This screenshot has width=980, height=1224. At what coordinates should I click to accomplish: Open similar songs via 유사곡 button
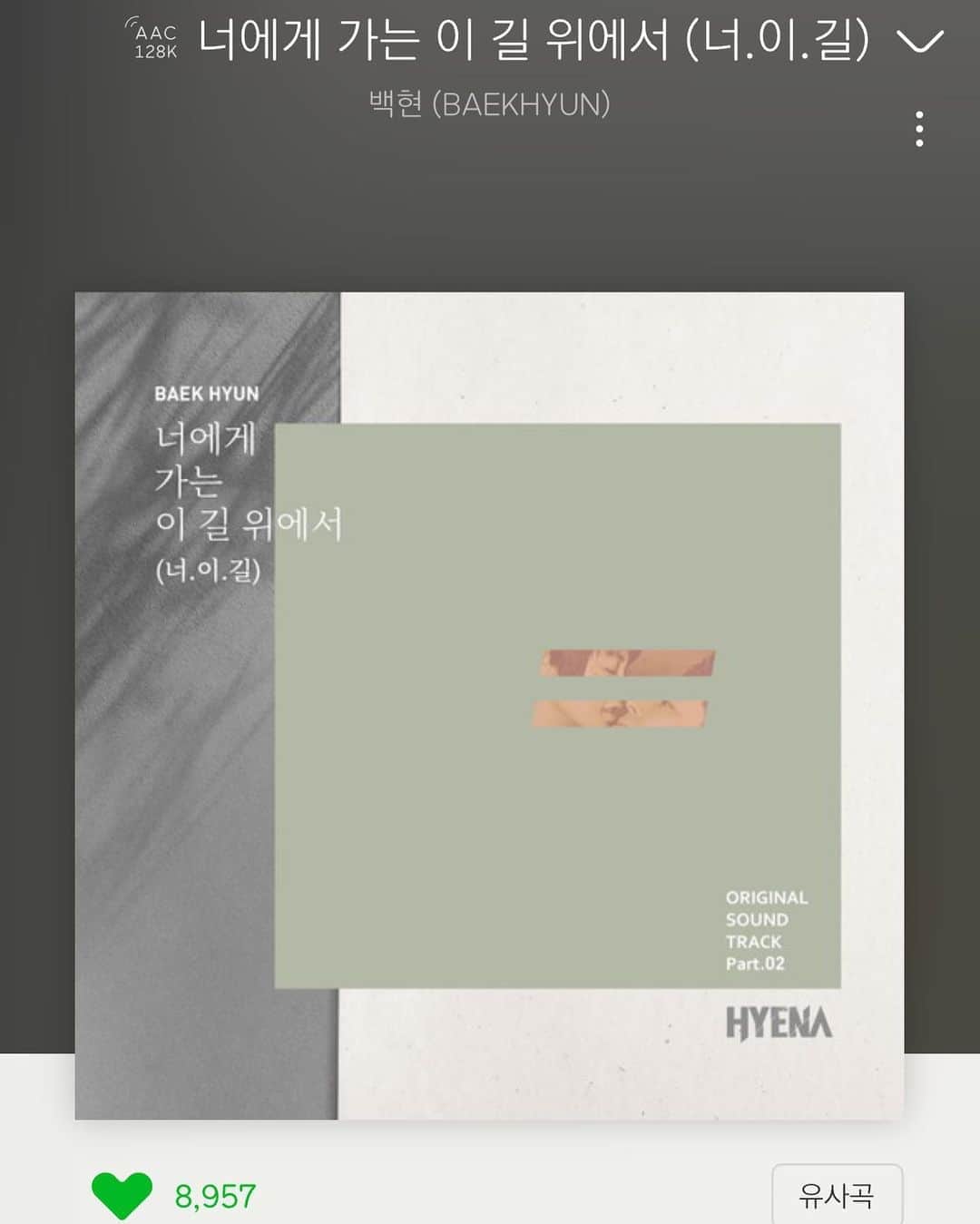pos(836,1195)
